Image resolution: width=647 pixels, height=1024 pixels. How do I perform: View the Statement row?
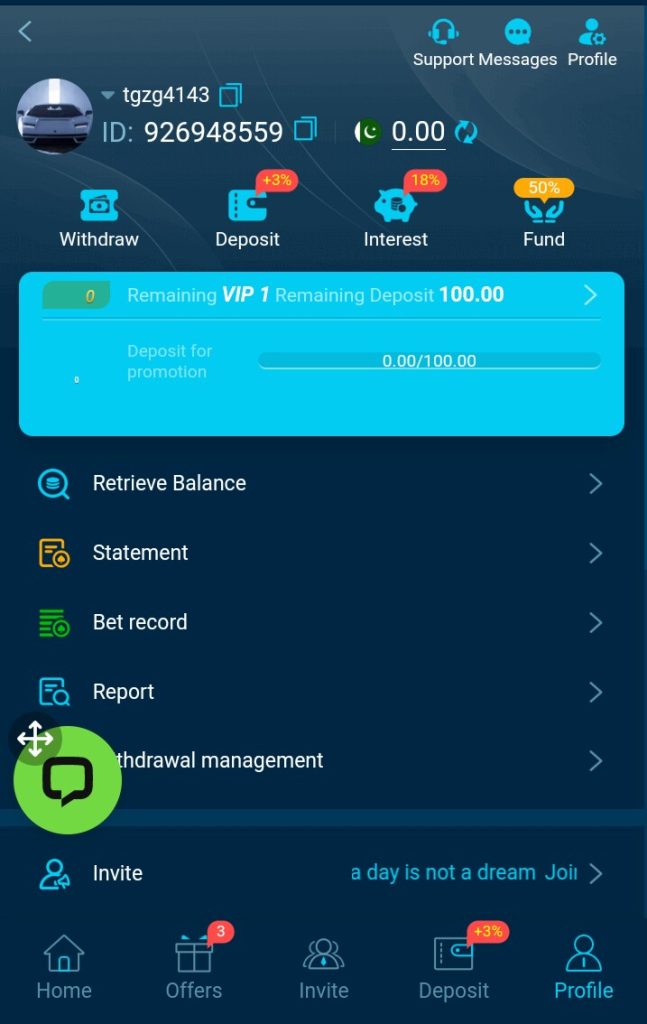[x=321, y=553]
